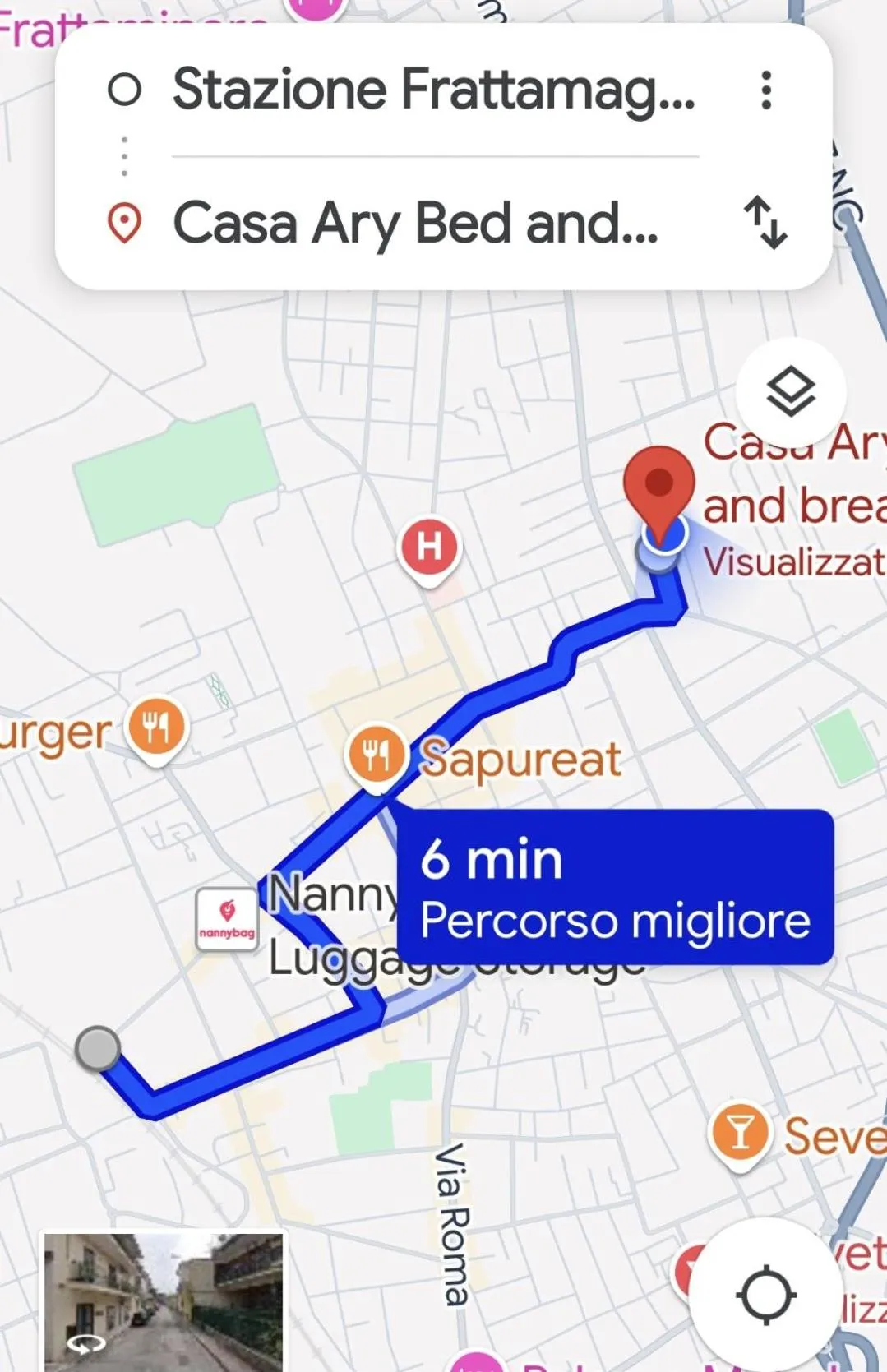Center map on my location

click(x=766, y=1295)
